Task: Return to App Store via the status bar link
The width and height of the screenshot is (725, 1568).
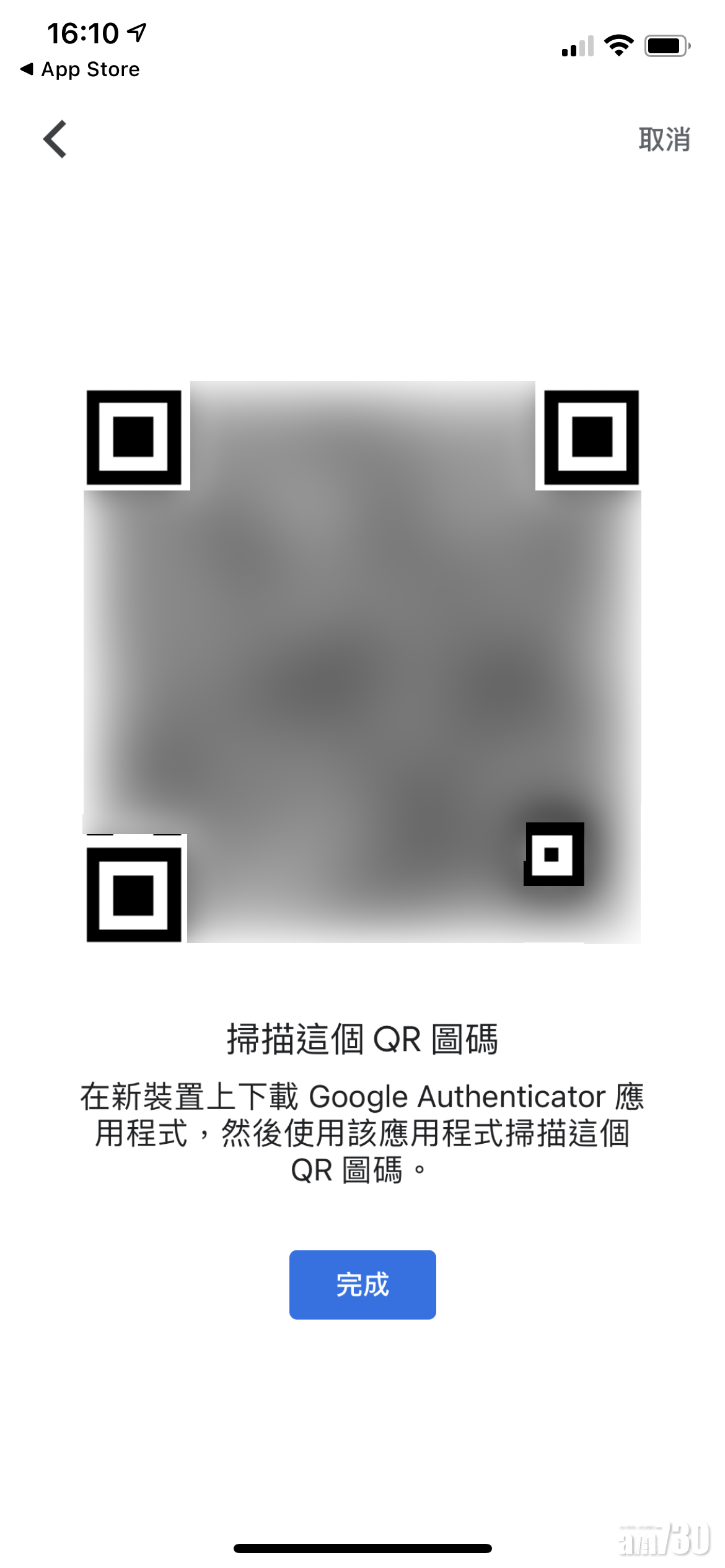Action: click(x=81, y=69)
